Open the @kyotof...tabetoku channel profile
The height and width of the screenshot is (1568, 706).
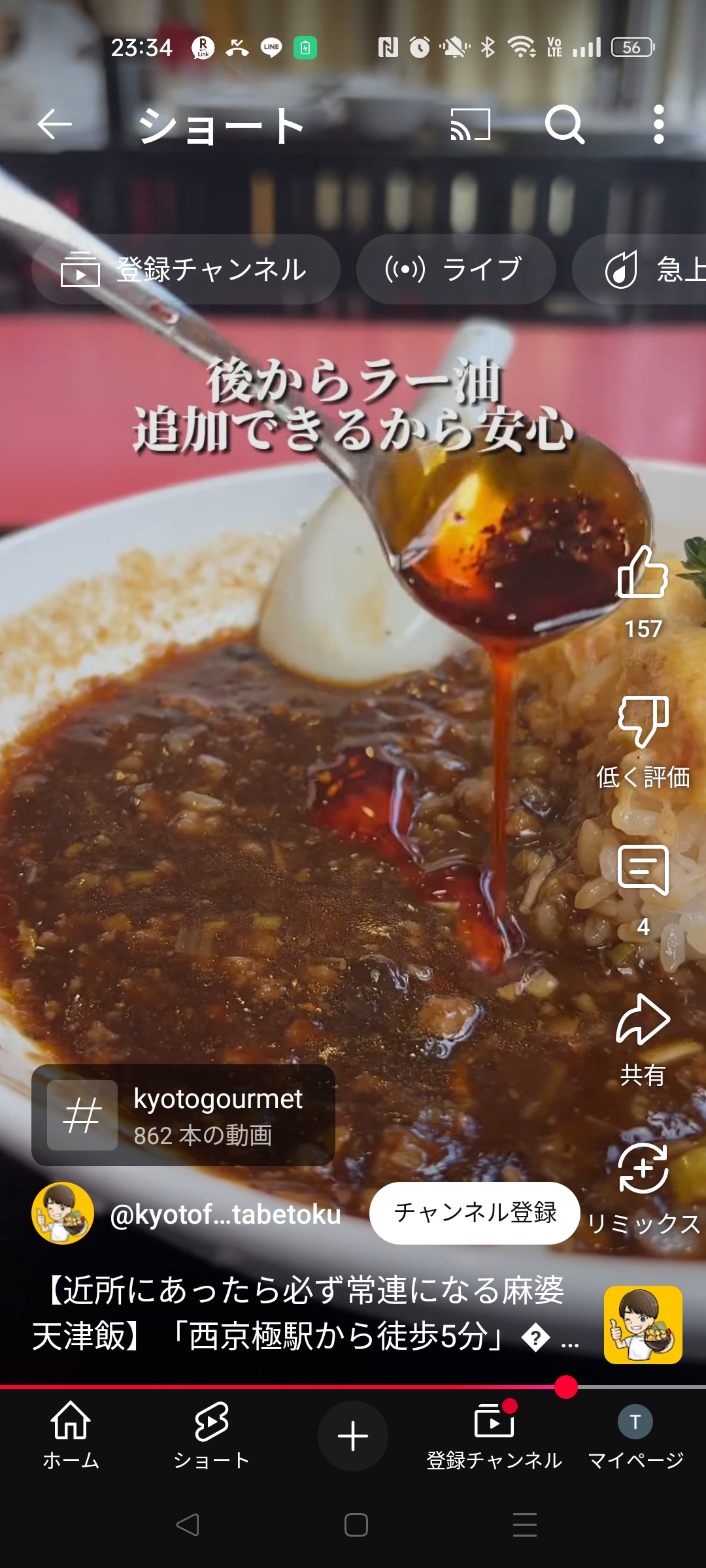pyautogui.click(x=226, y=1215)
